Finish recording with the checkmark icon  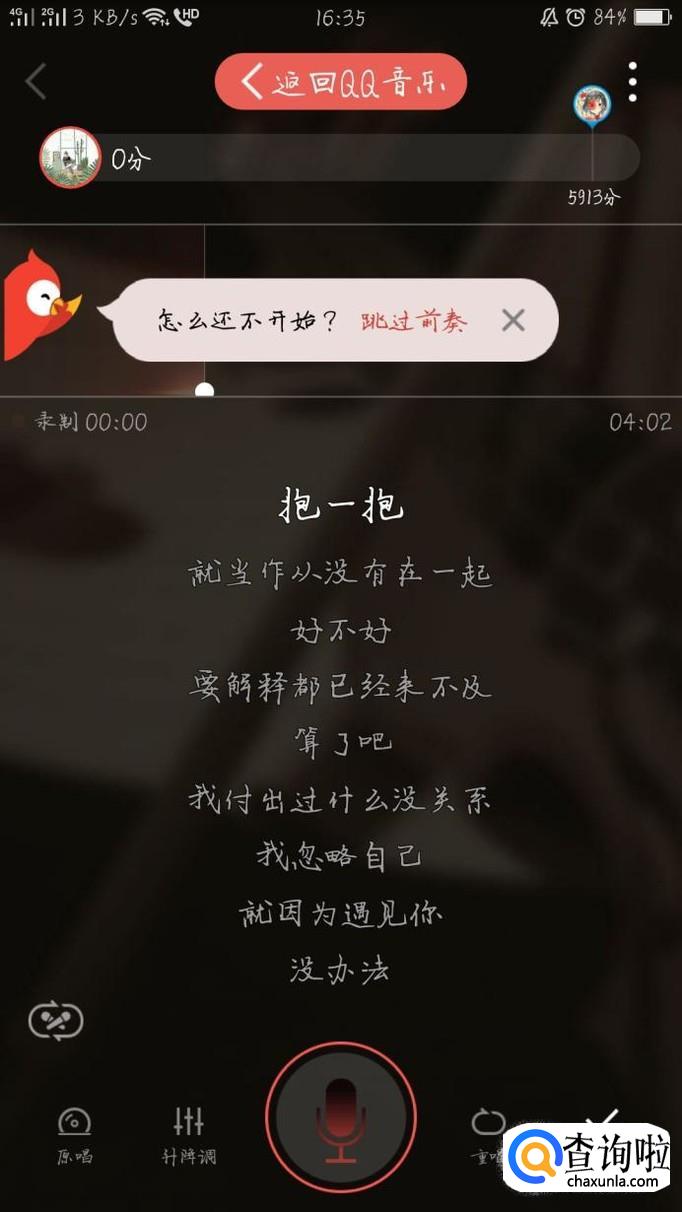coord(605,1118)
